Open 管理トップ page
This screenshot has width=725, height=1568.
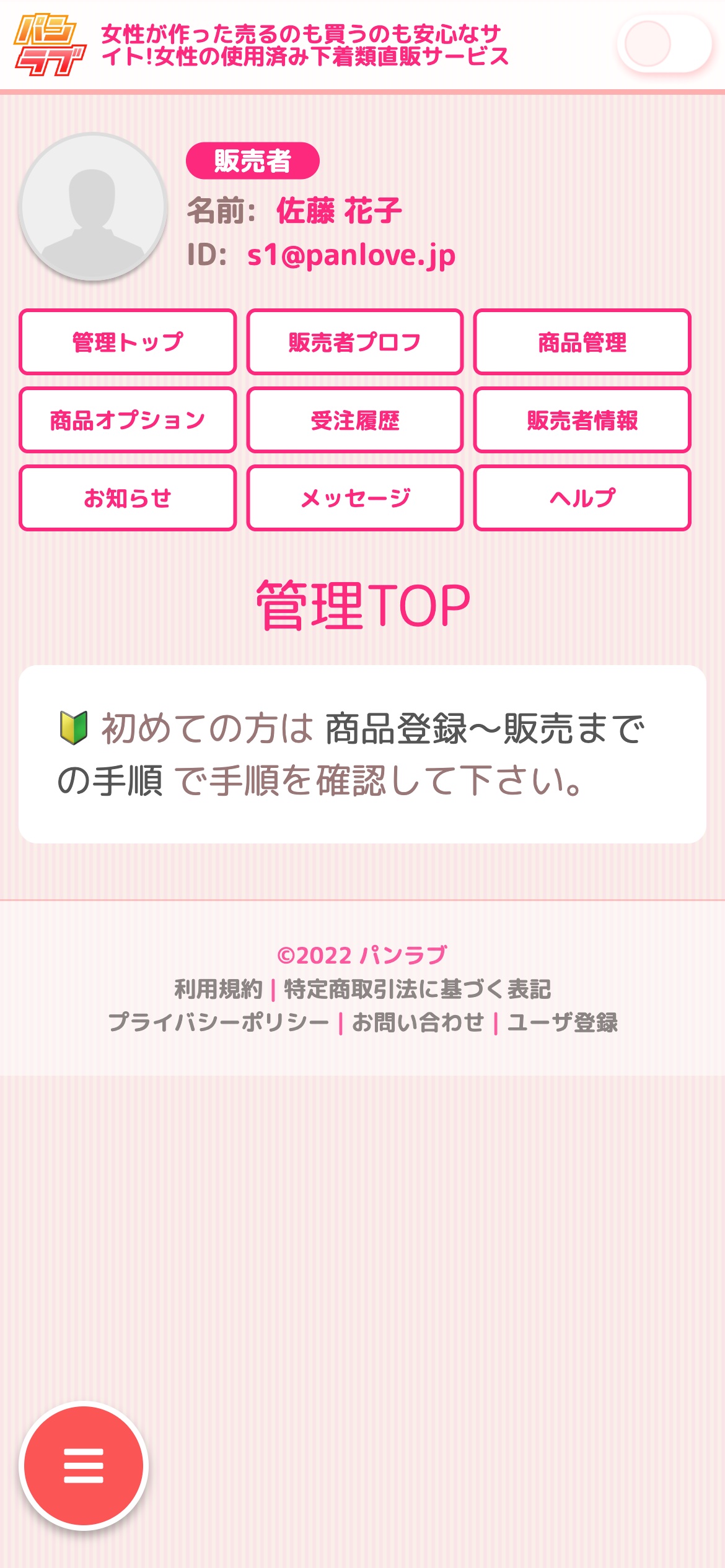coord(128,342)
